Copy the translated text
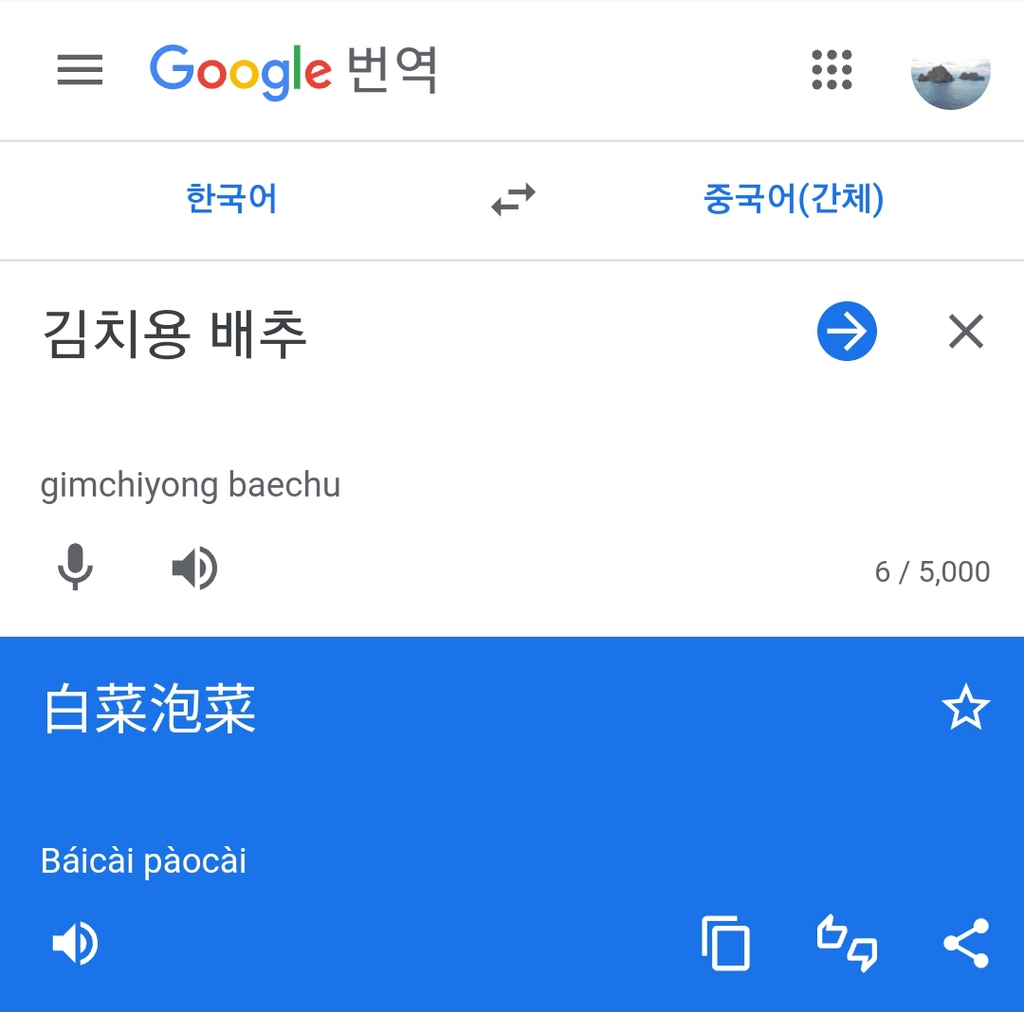Image resolution: width=1024 pixels, height=1012 pixels. tap(726, 943)
